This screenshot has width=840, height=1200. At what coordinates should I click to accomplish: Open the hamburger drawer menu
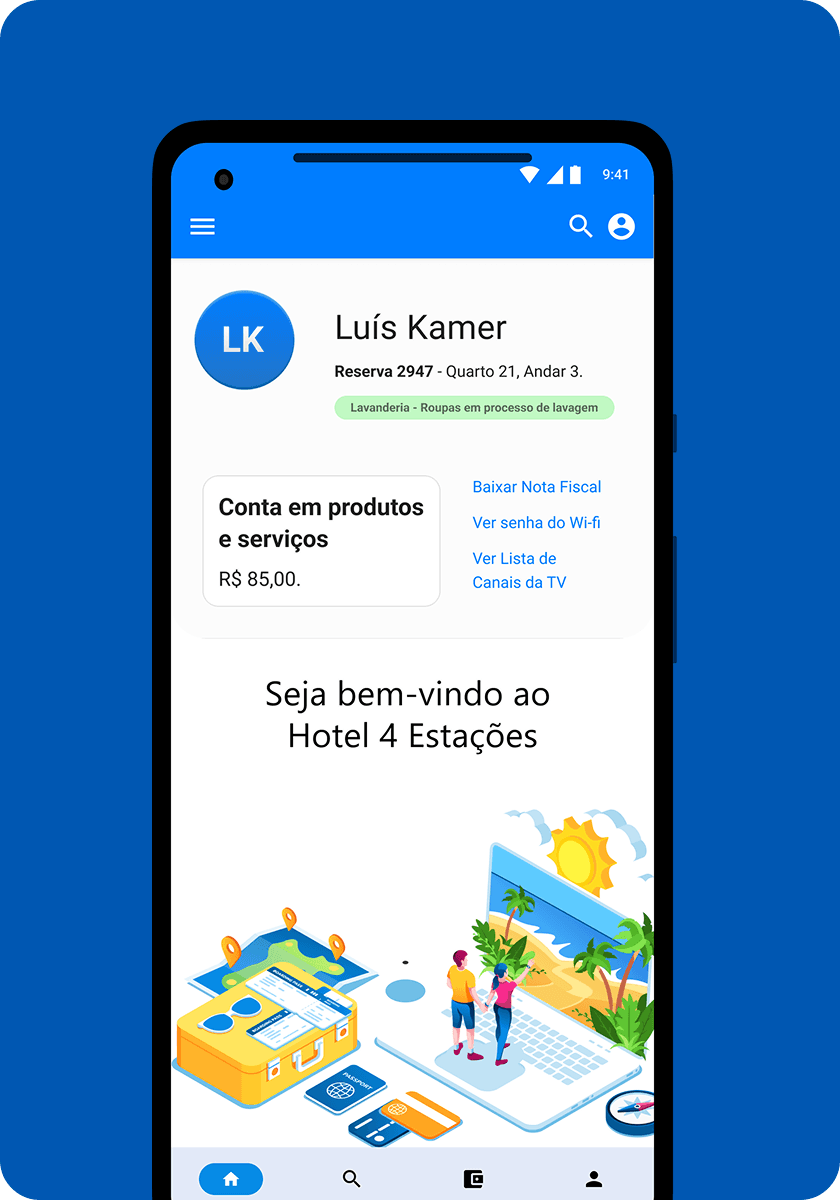203,227
